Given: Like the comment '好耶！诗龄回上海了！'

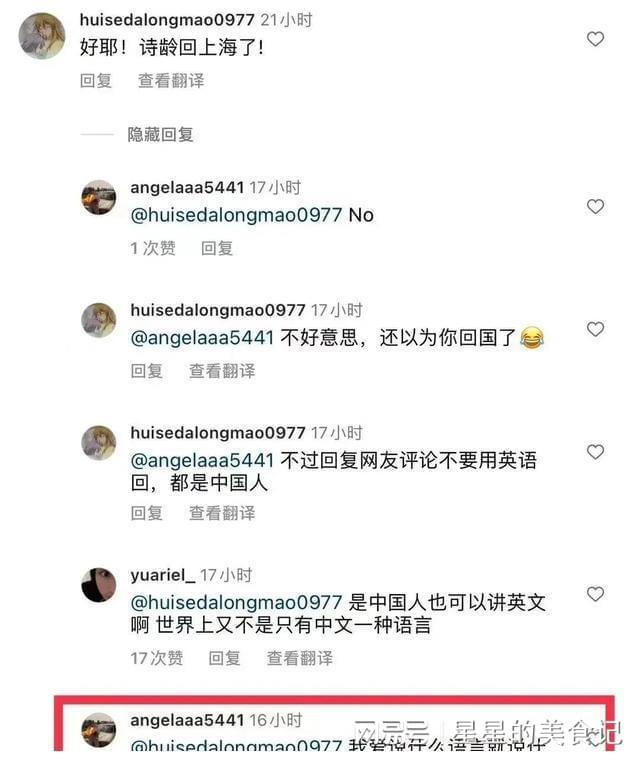Looking at the screenshot, I should point(595,39).
